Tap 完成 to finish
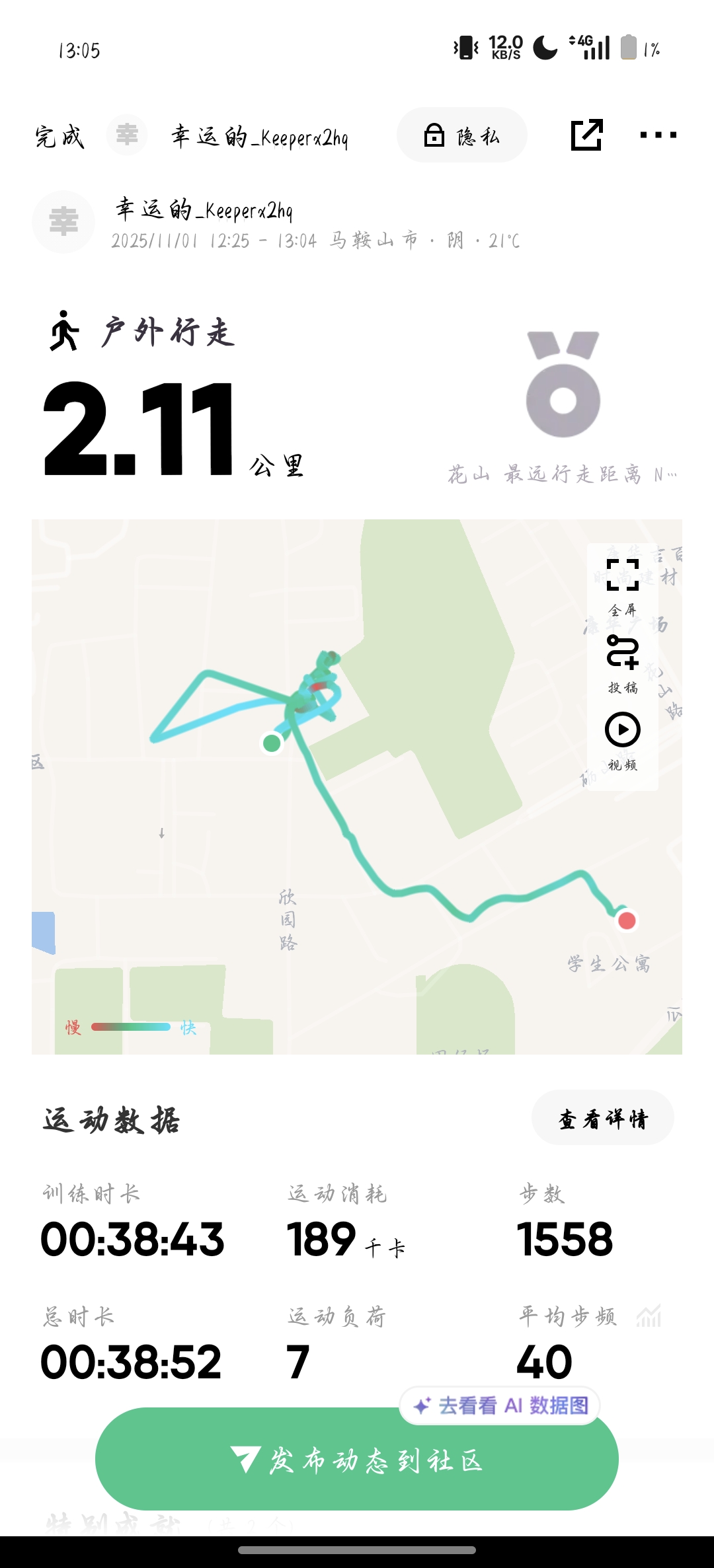This screenshot has width=714, height=1568. click(59, 137)
